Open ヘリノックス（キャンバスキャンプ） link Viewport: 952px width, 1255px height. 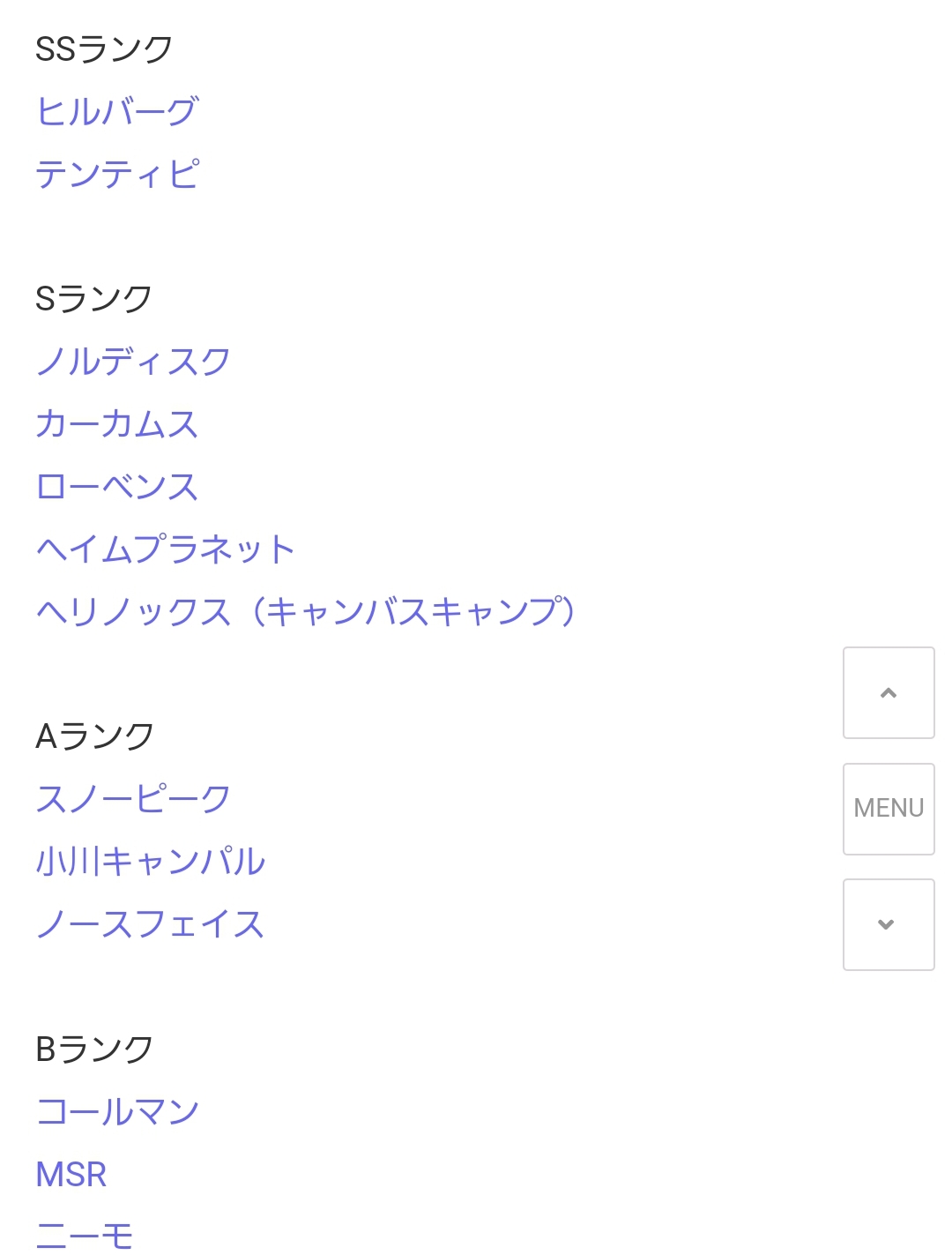point(305,612)
